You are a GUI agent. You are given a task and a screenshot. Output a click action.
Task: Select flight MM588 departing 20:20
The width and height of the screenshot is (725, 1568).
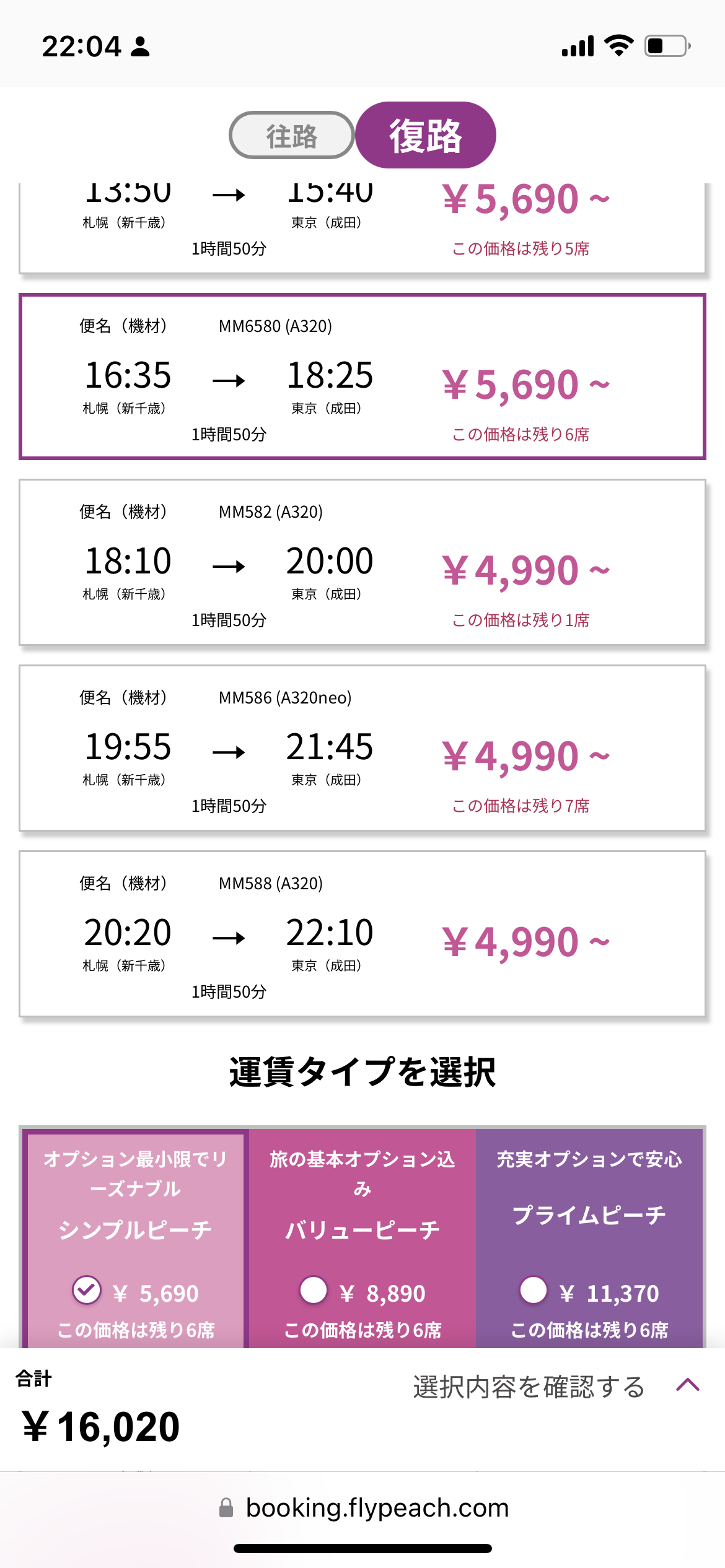pos(362,934)
